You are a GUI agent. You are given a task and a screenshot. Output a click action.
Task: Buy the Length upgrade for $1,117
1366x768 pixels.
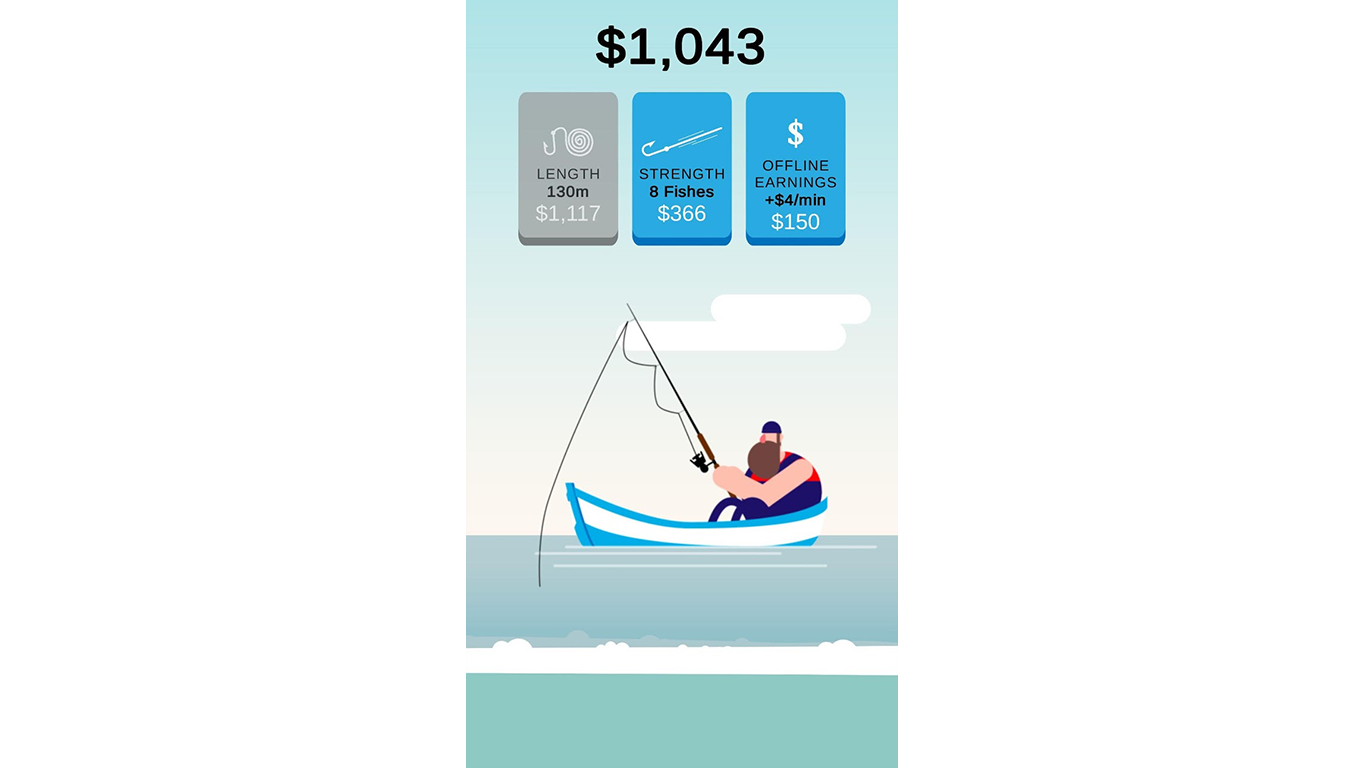coord(568,168)
